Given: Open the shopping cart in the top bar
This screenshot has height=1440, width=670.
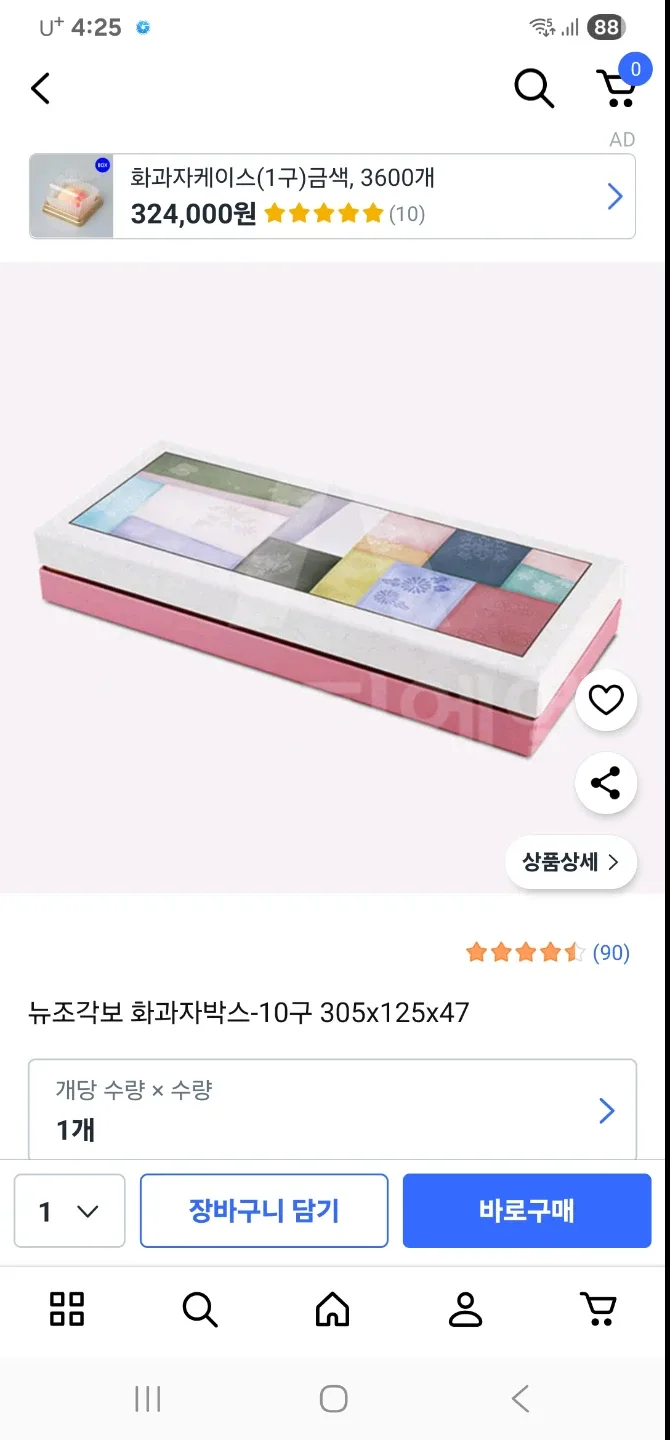Looking at the screenshot, I should click(x=617, y=88).
